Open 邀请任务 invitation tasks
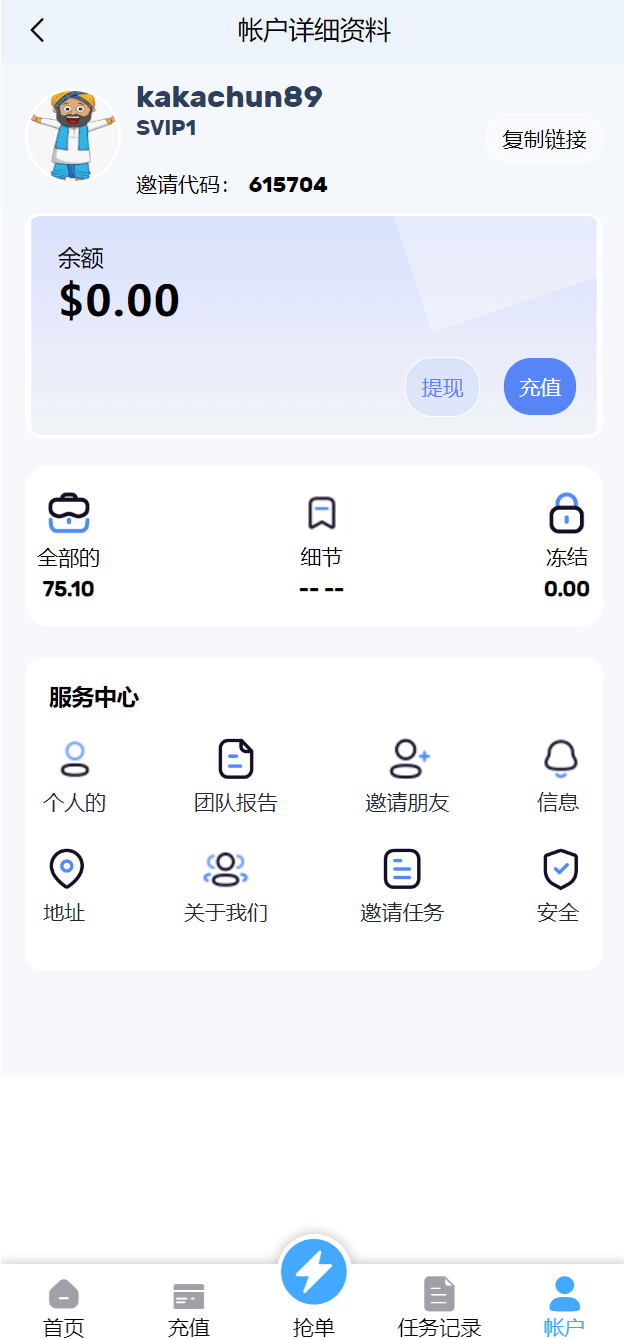 coord(402,886)
